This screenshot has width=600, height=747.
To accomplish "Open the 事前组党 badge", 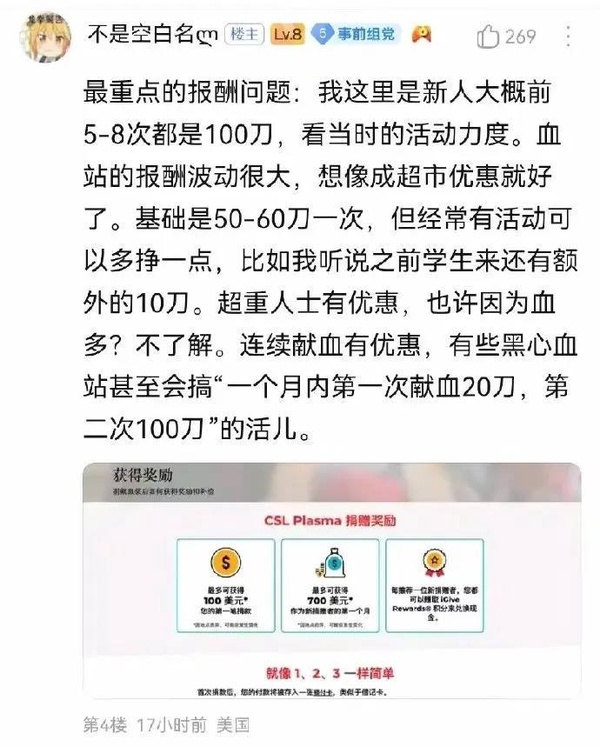I will pos(358,36).
